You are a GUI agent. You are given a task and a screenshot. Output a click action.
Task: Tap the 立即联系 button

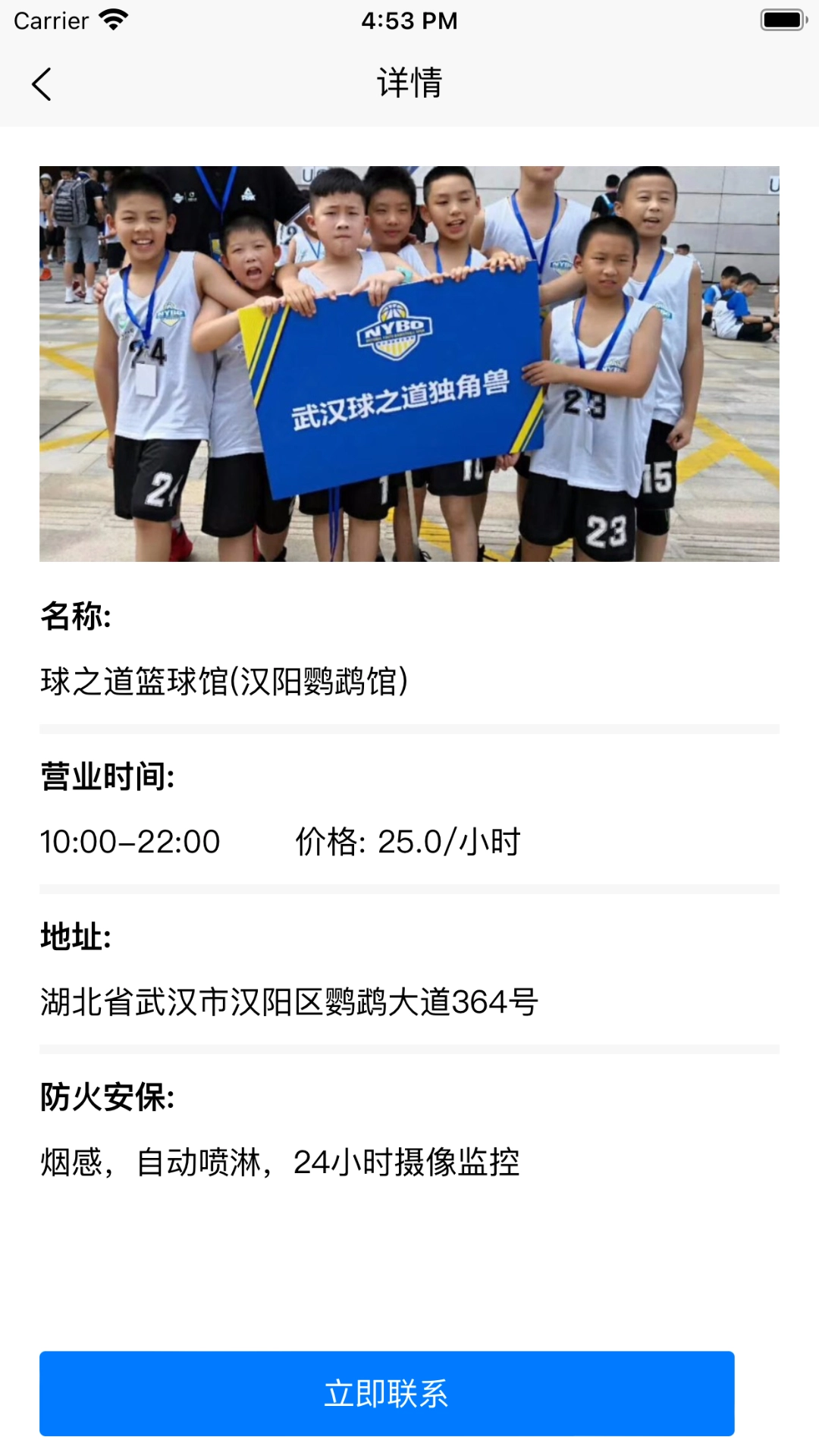tap(387, 1393)
